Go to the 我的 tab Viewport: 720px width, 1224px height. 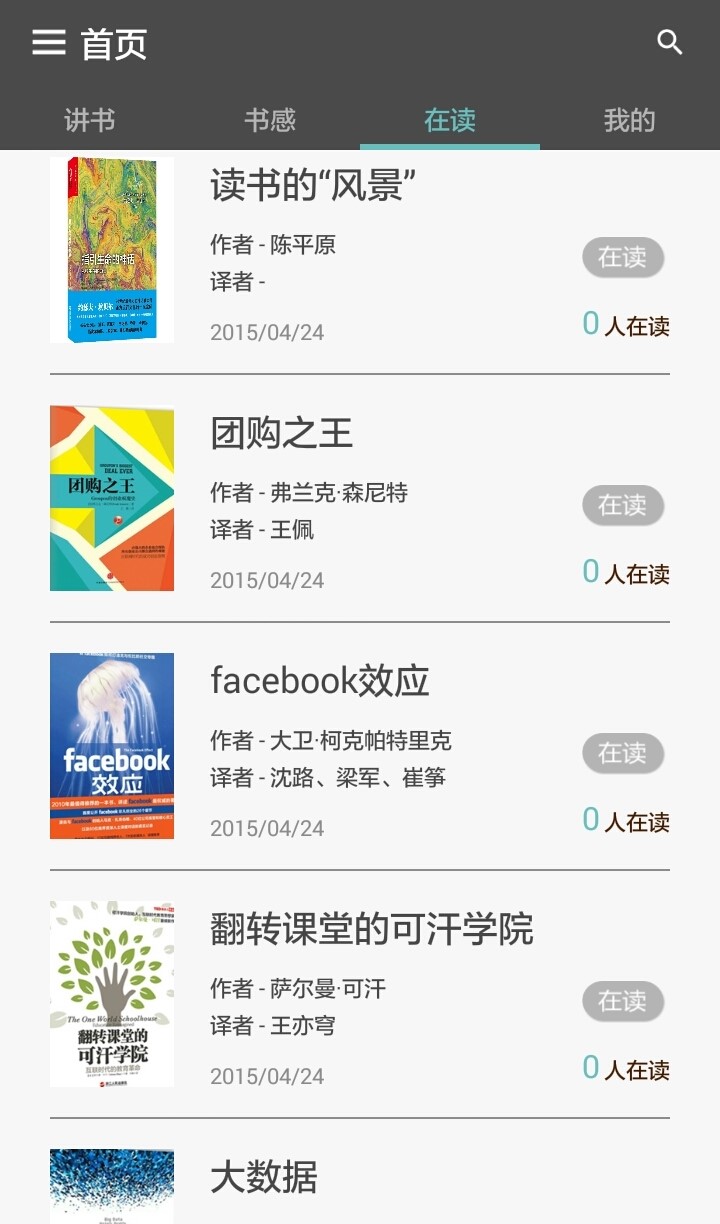pos(630,121)
